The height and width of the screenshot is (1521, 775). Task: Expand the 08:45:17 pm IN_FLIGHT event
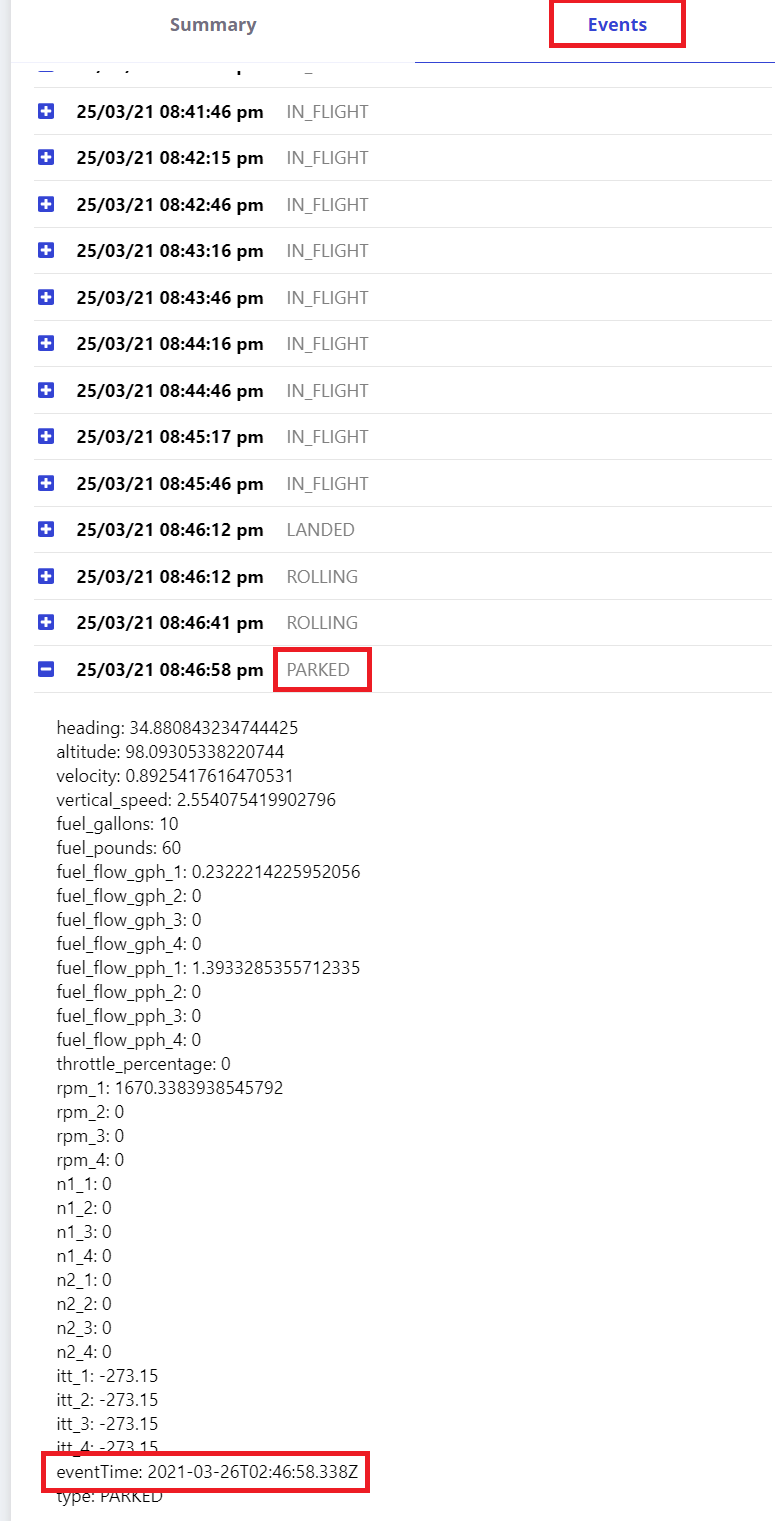point(46,437)
